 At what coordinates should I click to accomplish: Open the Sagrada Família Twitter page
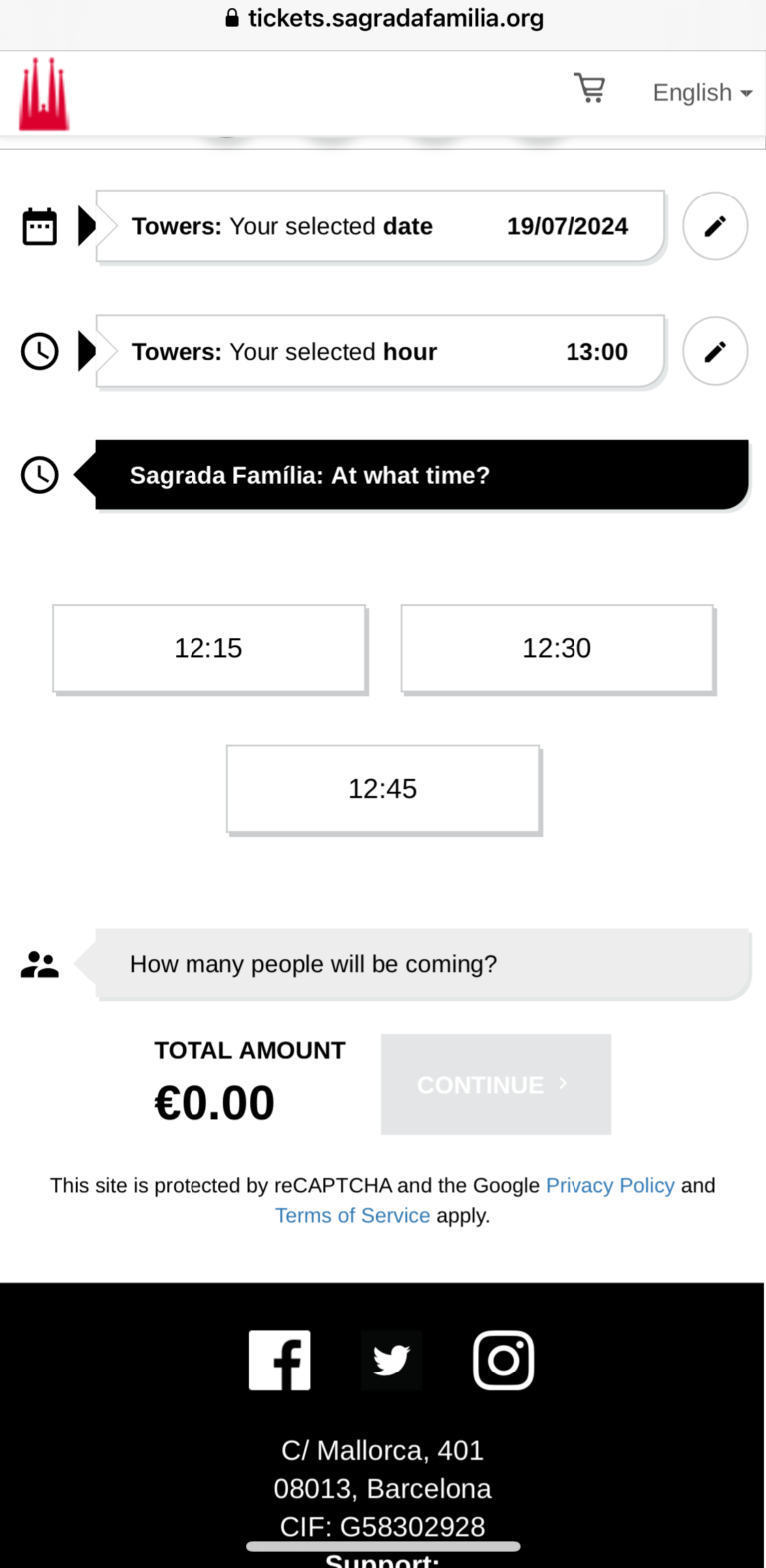(392, 1360)
